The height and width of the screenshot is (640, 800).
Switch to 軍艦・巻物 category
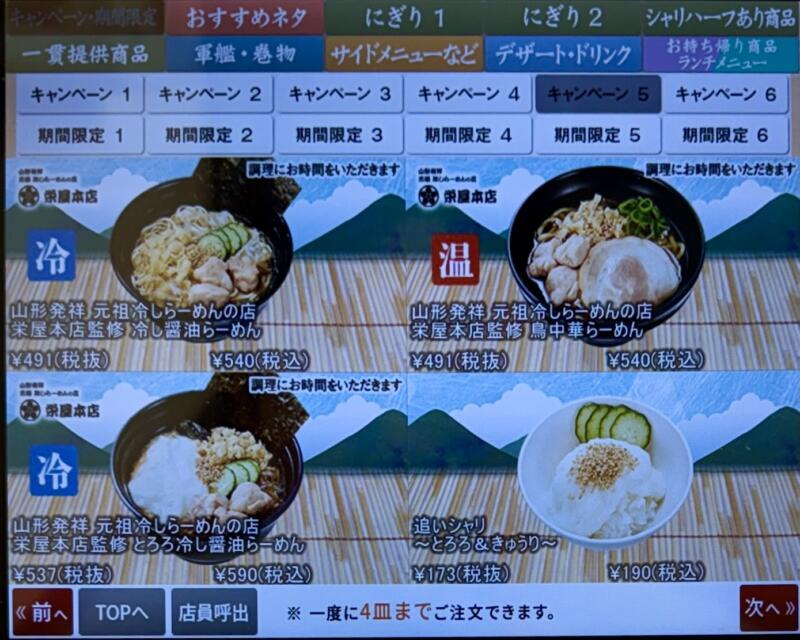[x=244, y=54]
